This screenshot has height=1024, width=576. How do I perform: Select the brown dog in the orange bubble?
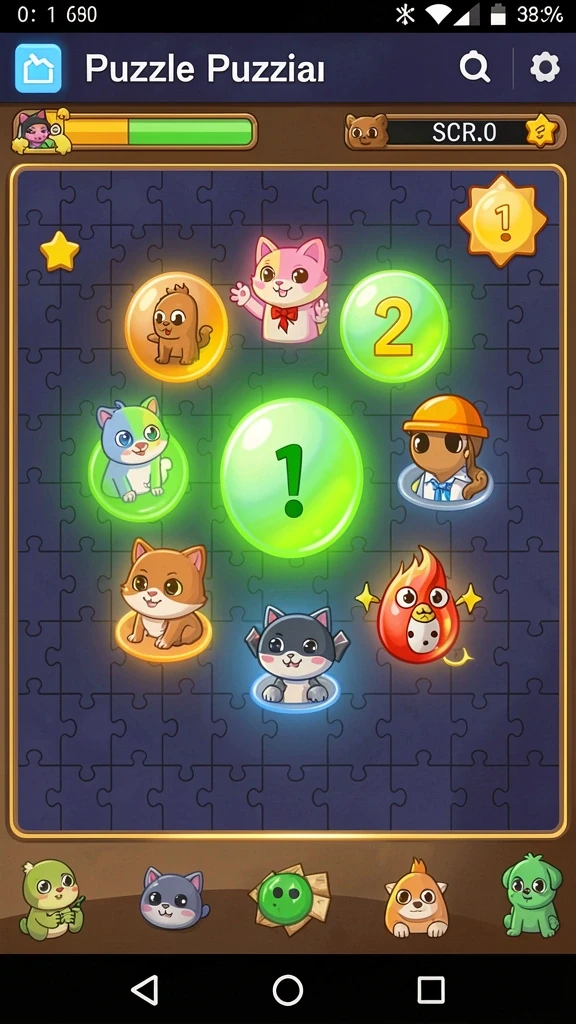pyautogui.click(x=176, y=327)
